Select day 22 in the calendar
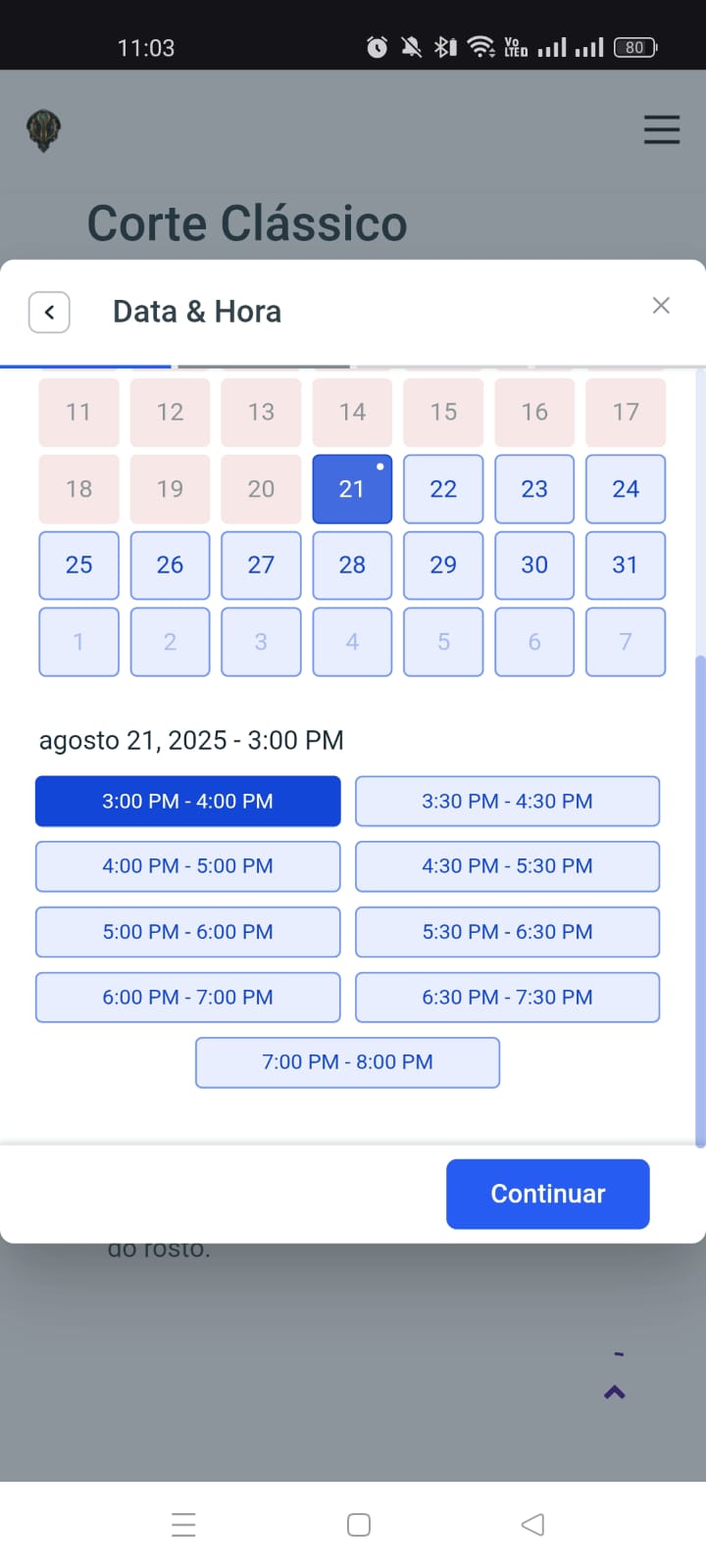Screen dimensions: 706x1568 point(443,488)
